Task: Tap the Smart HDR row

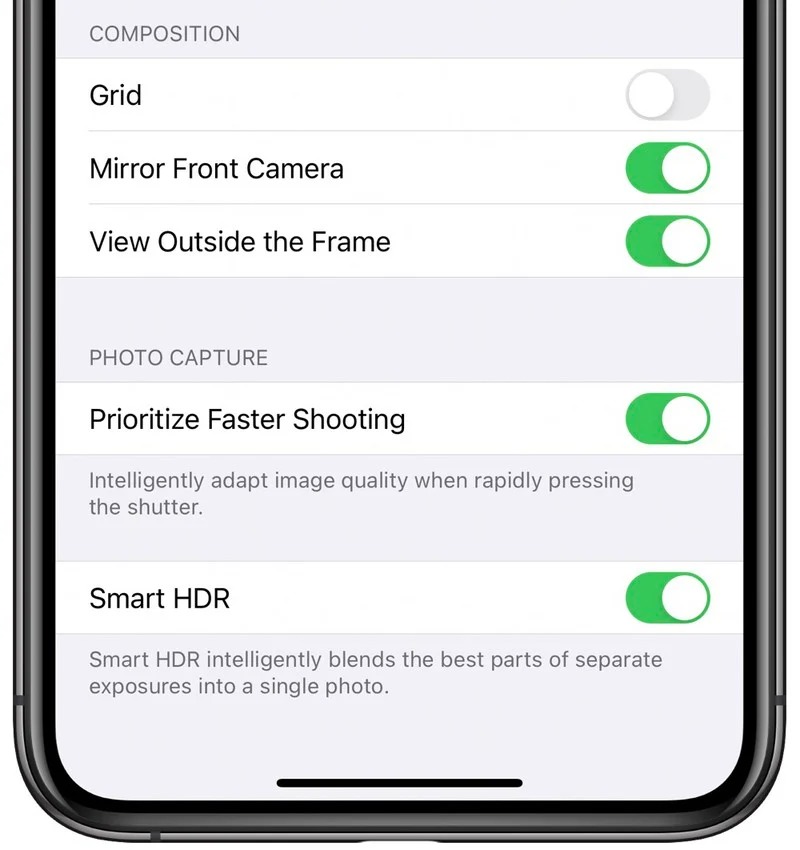Action: coord(160,598)
